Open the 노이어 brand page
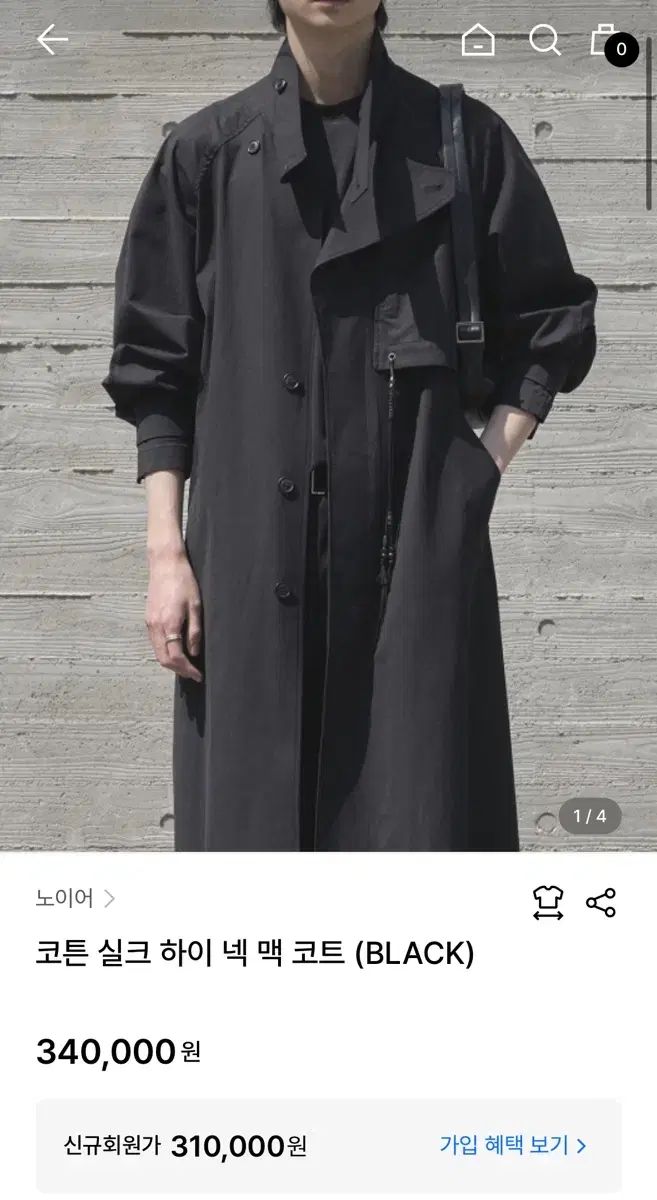This screenshot has height=1200, width=657. point(75,898)
